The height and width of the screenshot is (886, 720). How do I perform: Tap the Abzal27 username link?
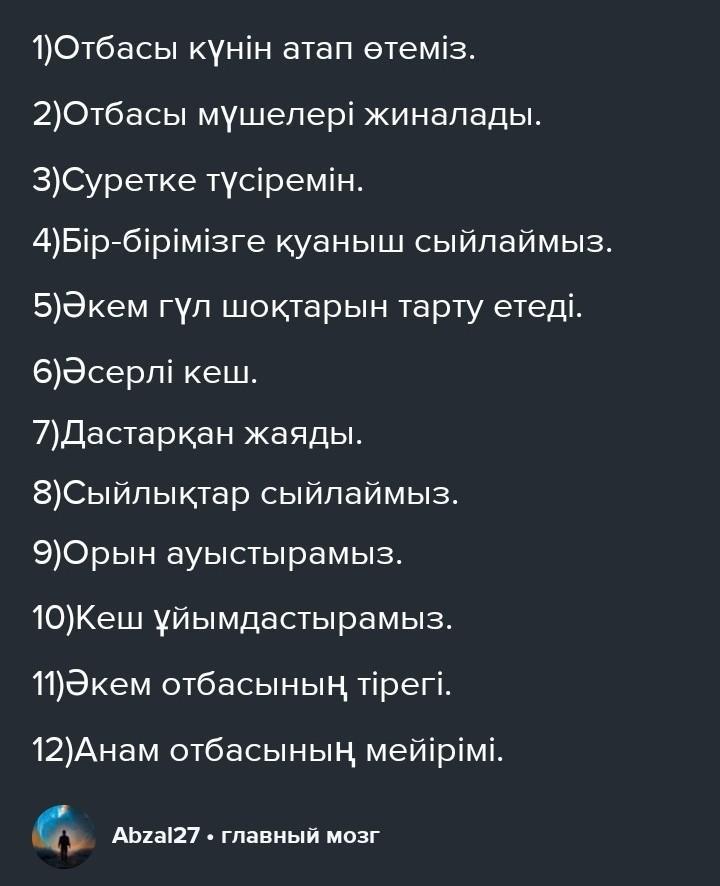click(x=156, y=836)
